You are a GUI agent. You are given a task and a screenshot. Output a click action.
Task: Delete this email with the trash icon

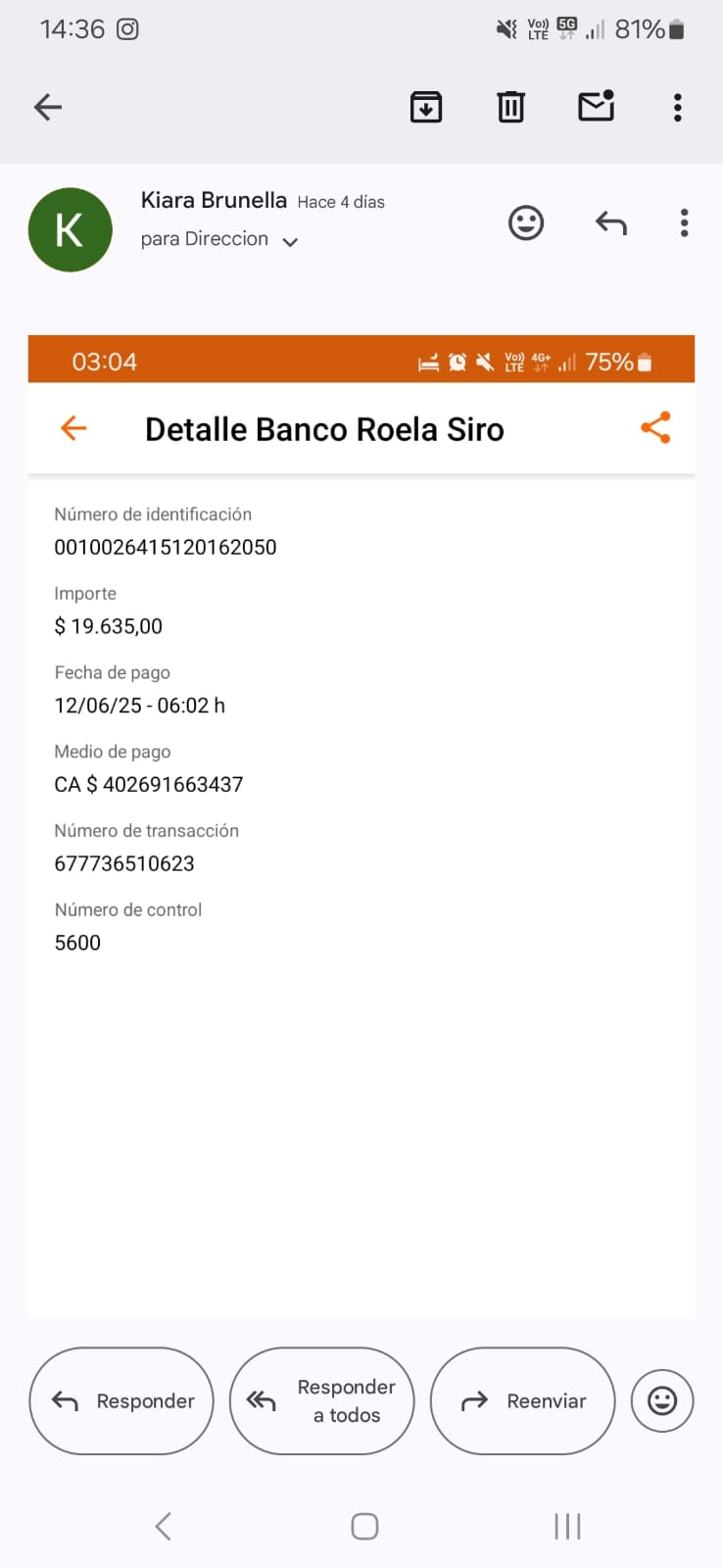click(510, 107)
